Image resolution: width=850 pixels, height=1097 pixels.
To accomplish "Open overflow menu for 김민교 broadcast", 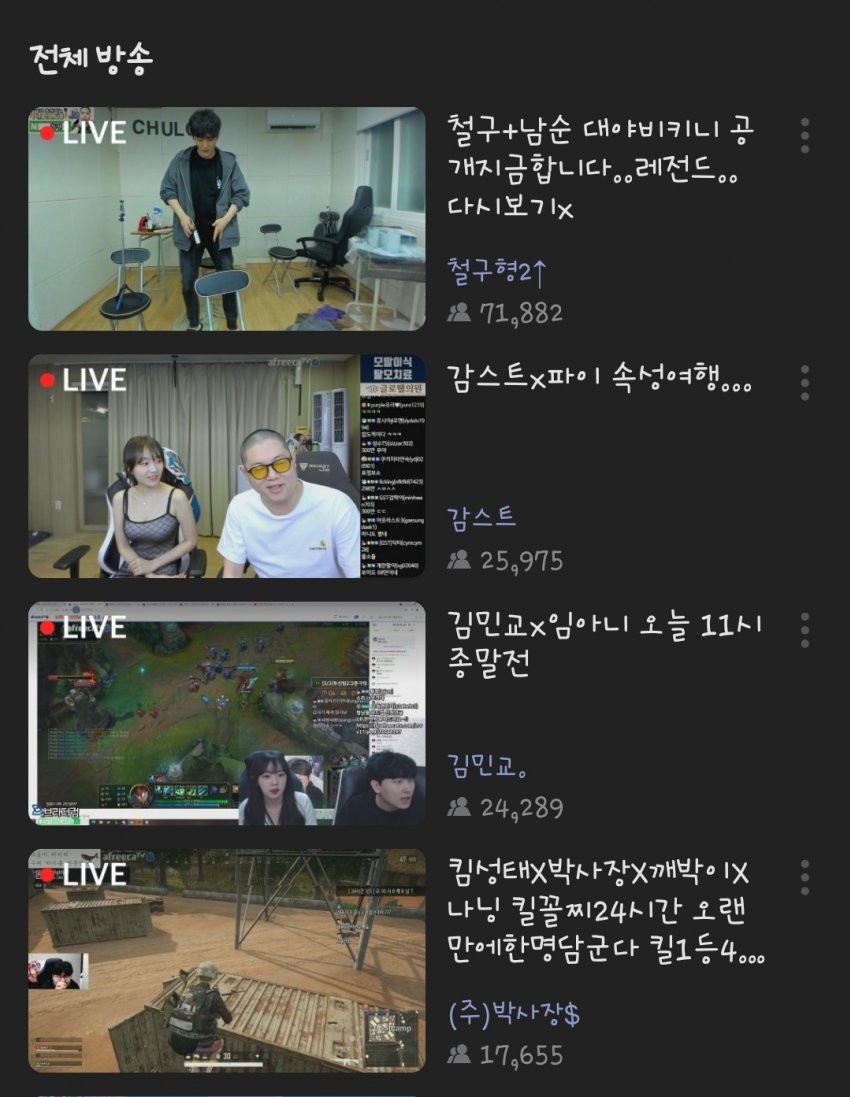I will point(805,630).
